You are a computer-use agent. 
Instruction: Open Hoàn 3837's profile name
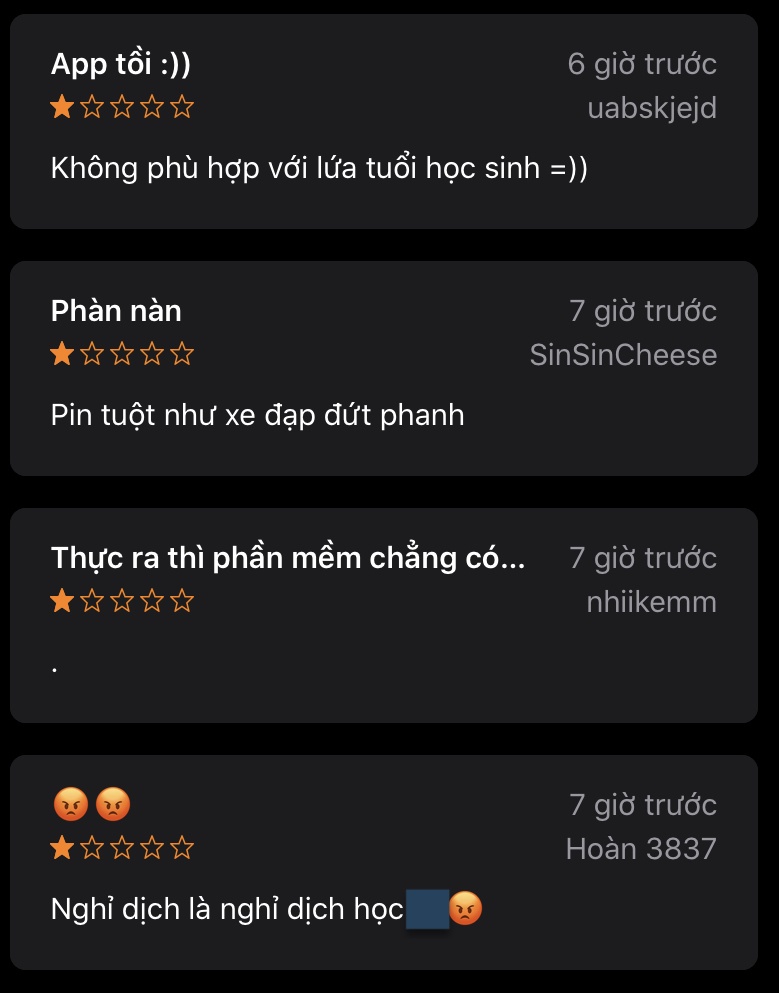click(639, 848)
